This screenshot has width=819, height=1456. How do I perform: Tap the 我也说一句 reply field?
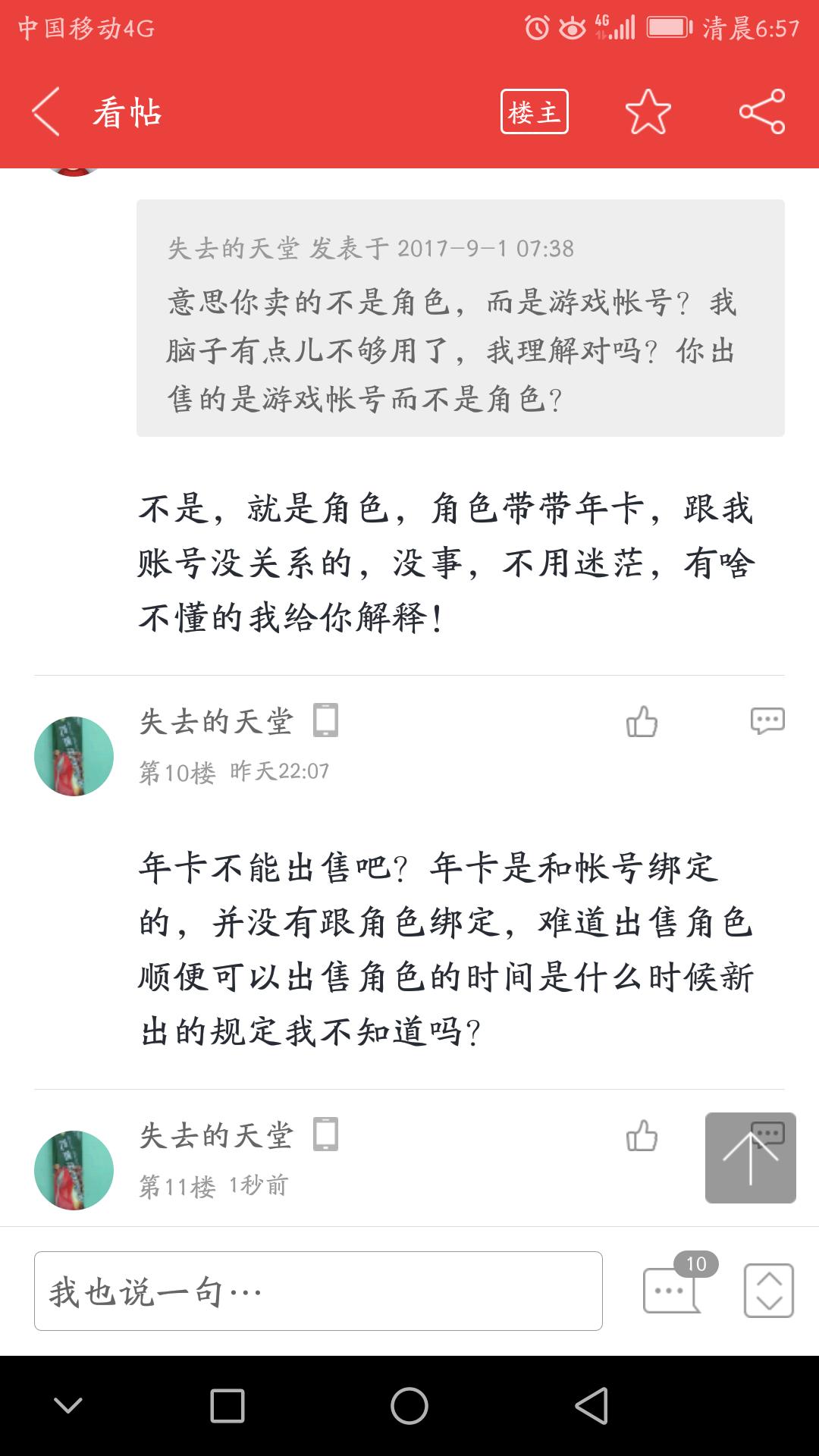[318, 1291]
